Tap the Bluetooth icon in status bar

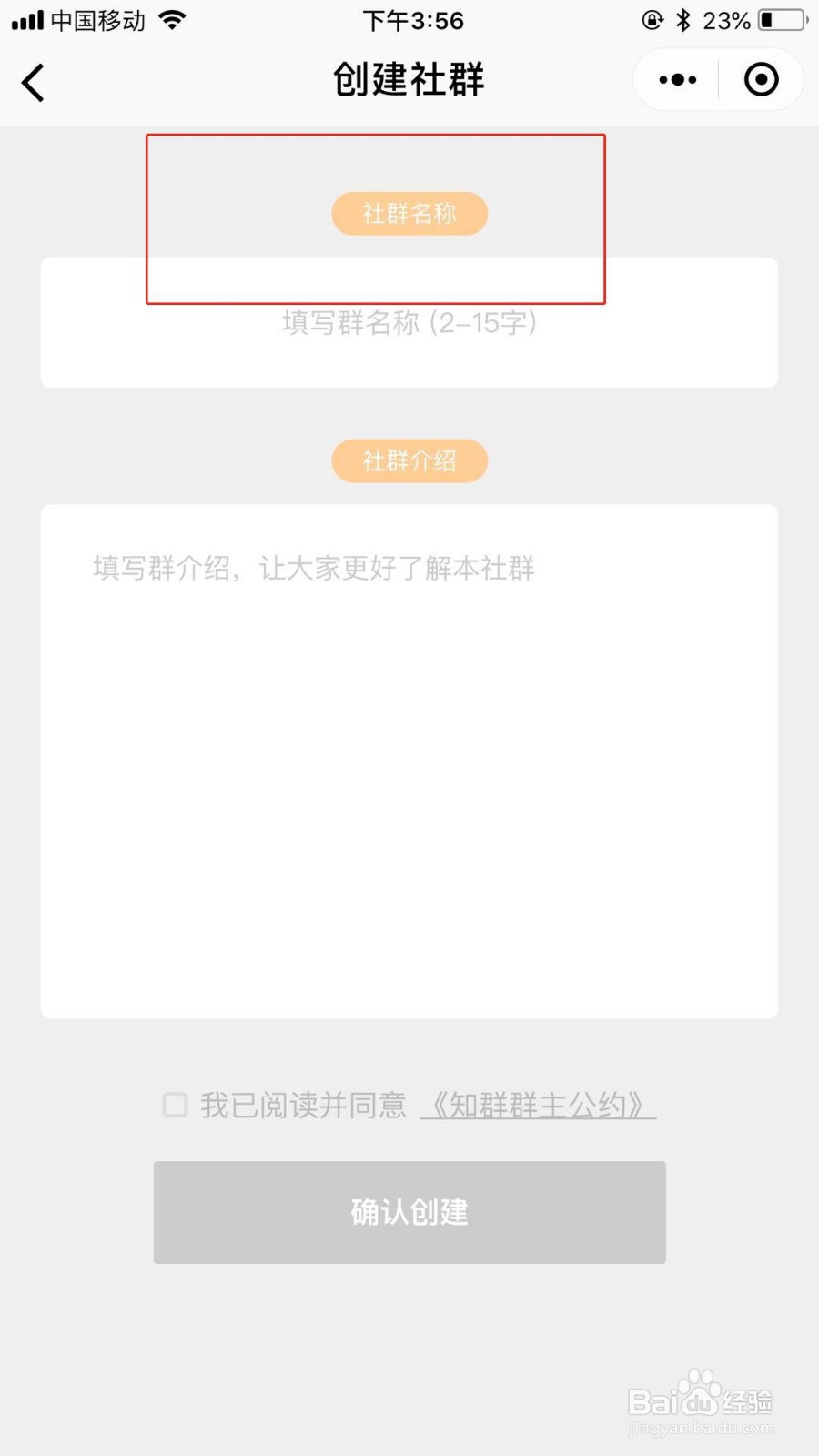(684, 18)
